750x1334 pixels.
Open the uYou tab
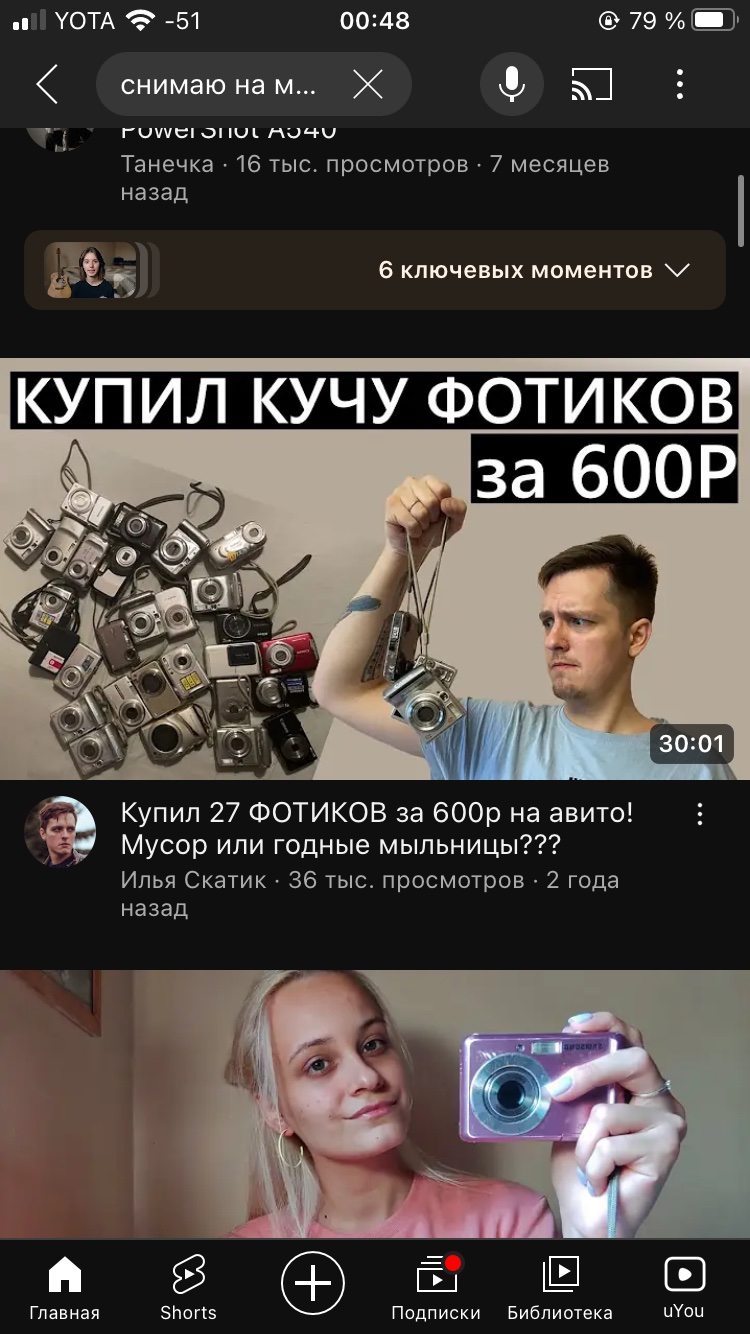(x=684, y=1289)
